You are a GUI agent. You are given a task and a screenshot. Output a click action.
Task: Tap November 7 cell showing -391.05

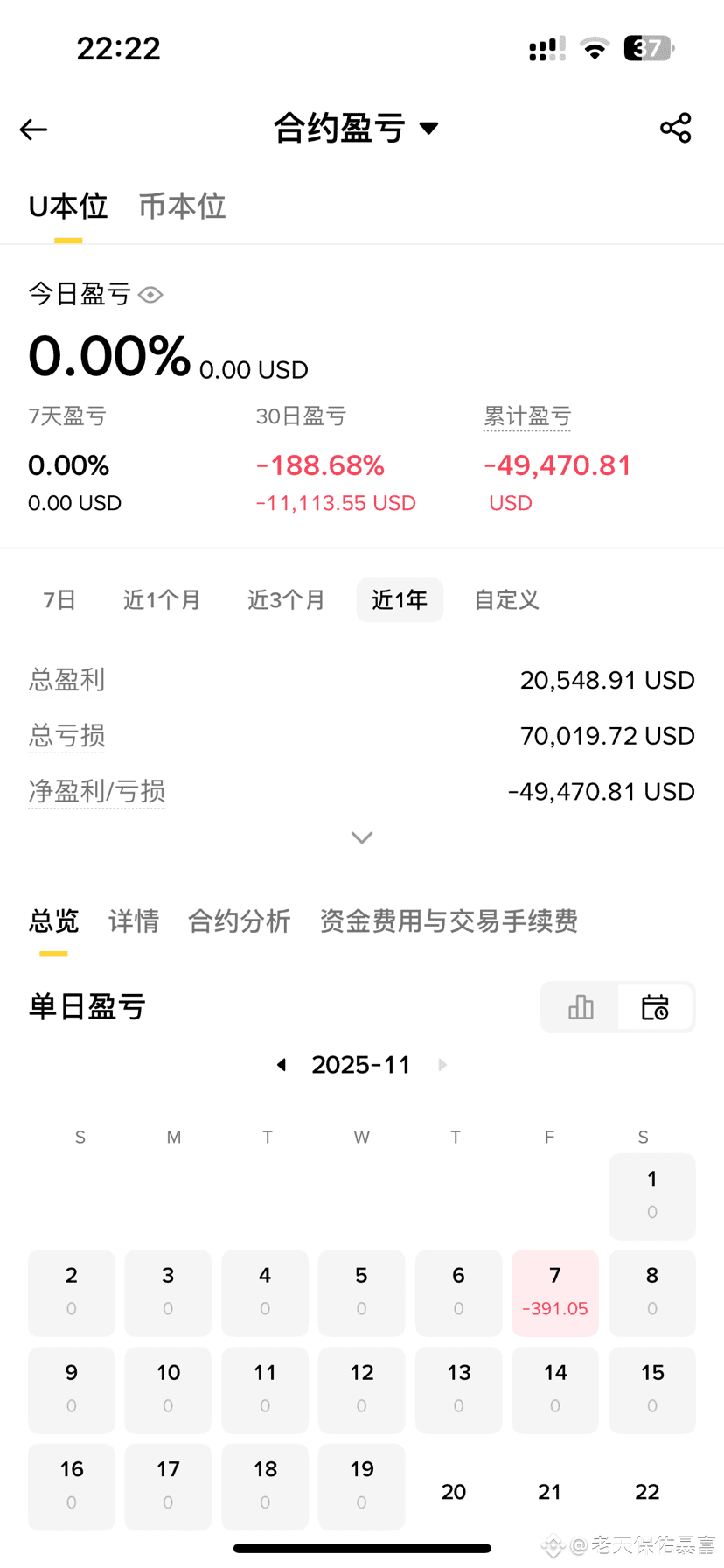(x=554, y=1292)
